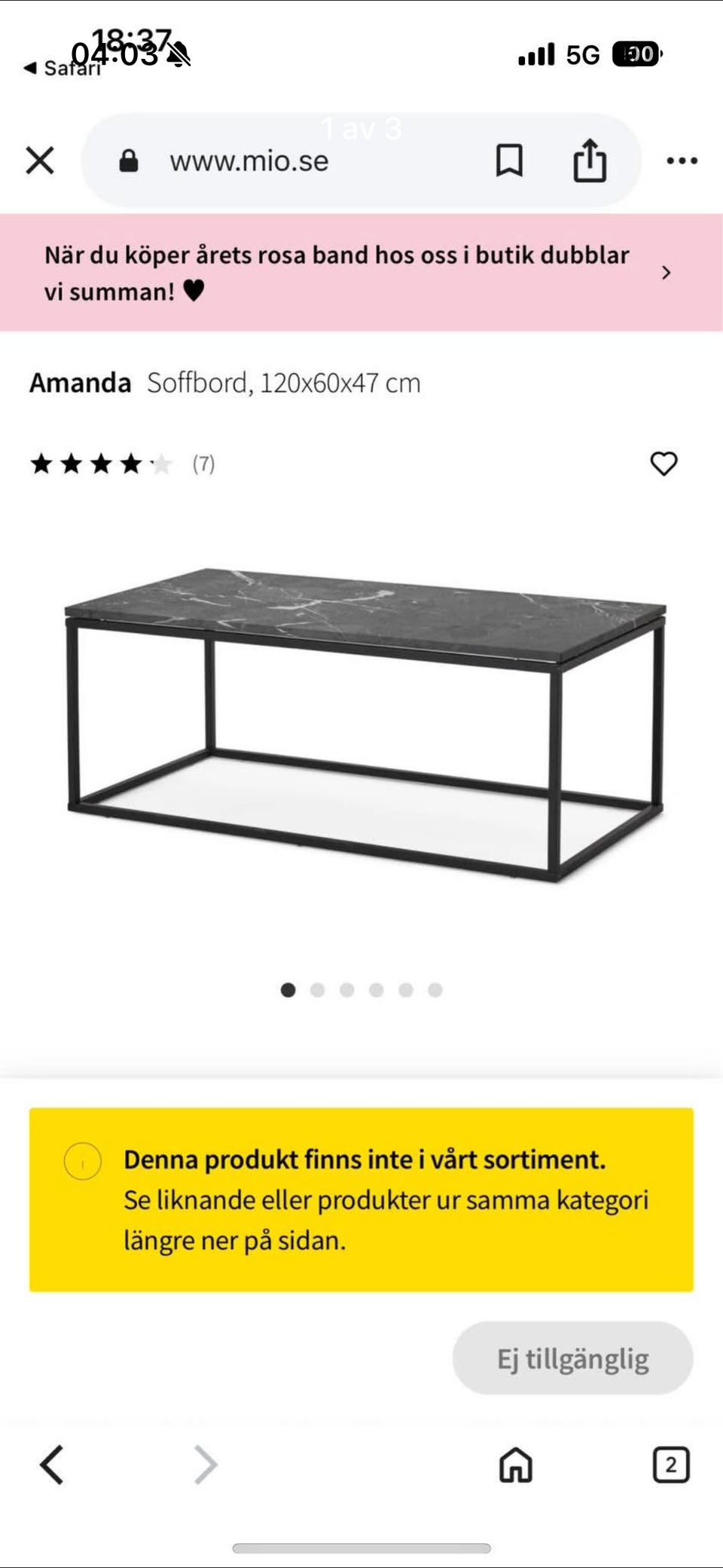Close the in-app browser
The height and width of the screenshot is (1568, 723).
[40, 160]
